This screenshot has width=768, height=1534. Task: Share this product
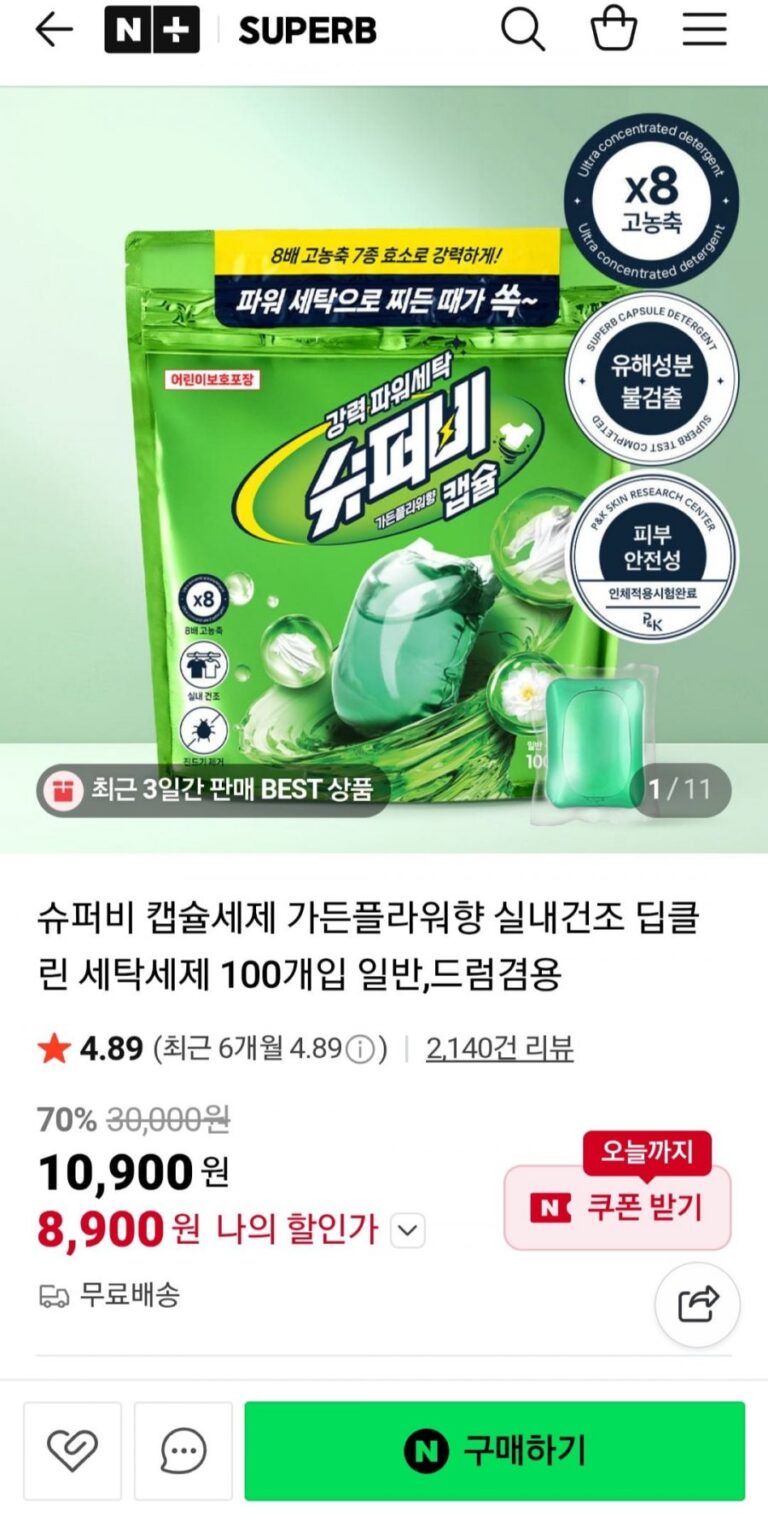tap(697, 1304)
